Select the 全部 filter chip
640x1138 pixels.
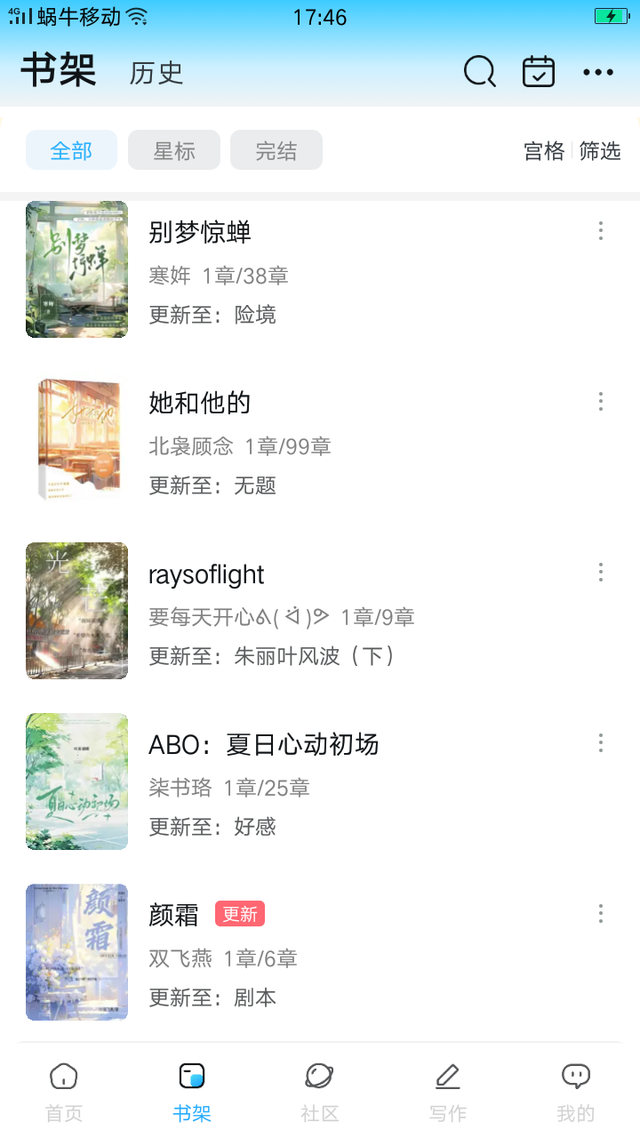point(71,151)
